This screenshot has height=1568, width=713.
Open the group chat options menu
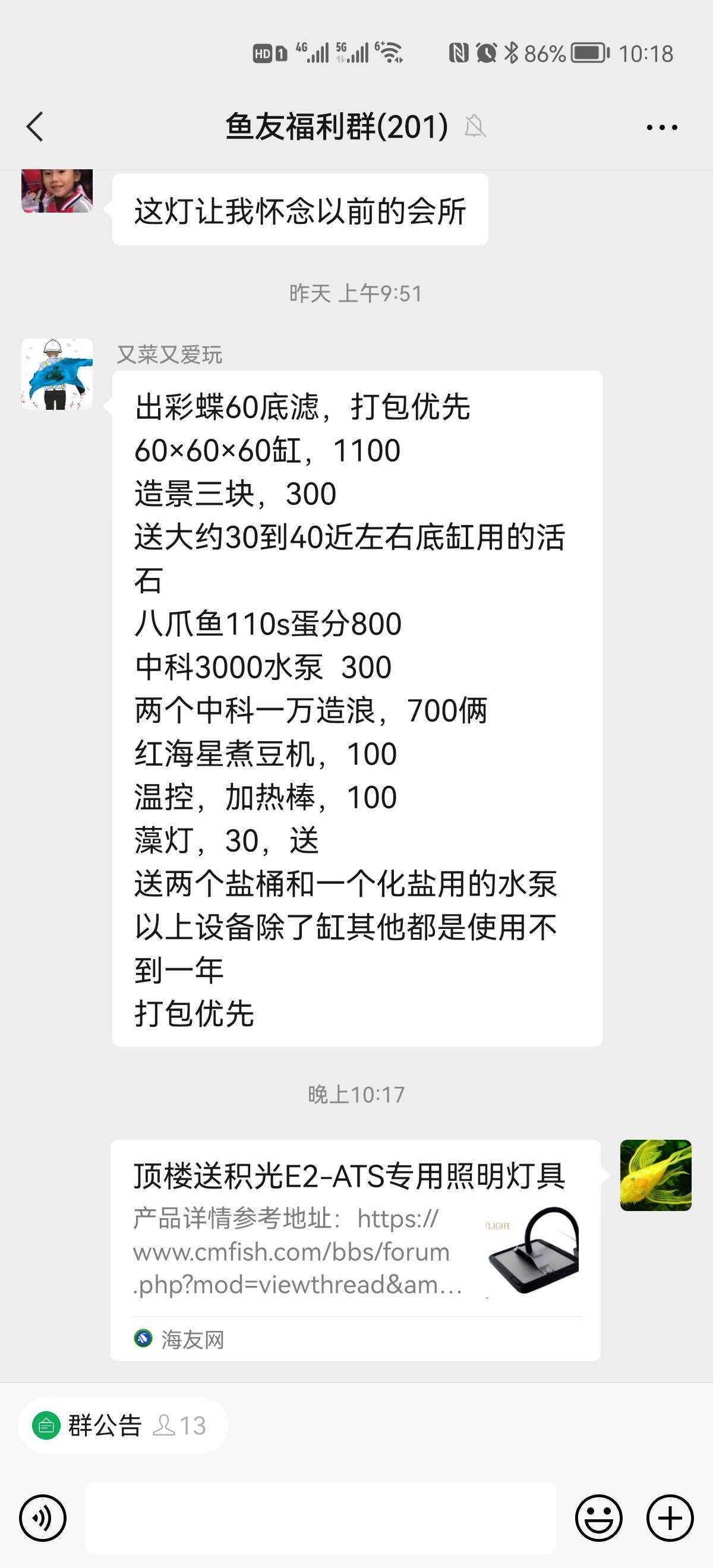(661, 127)
